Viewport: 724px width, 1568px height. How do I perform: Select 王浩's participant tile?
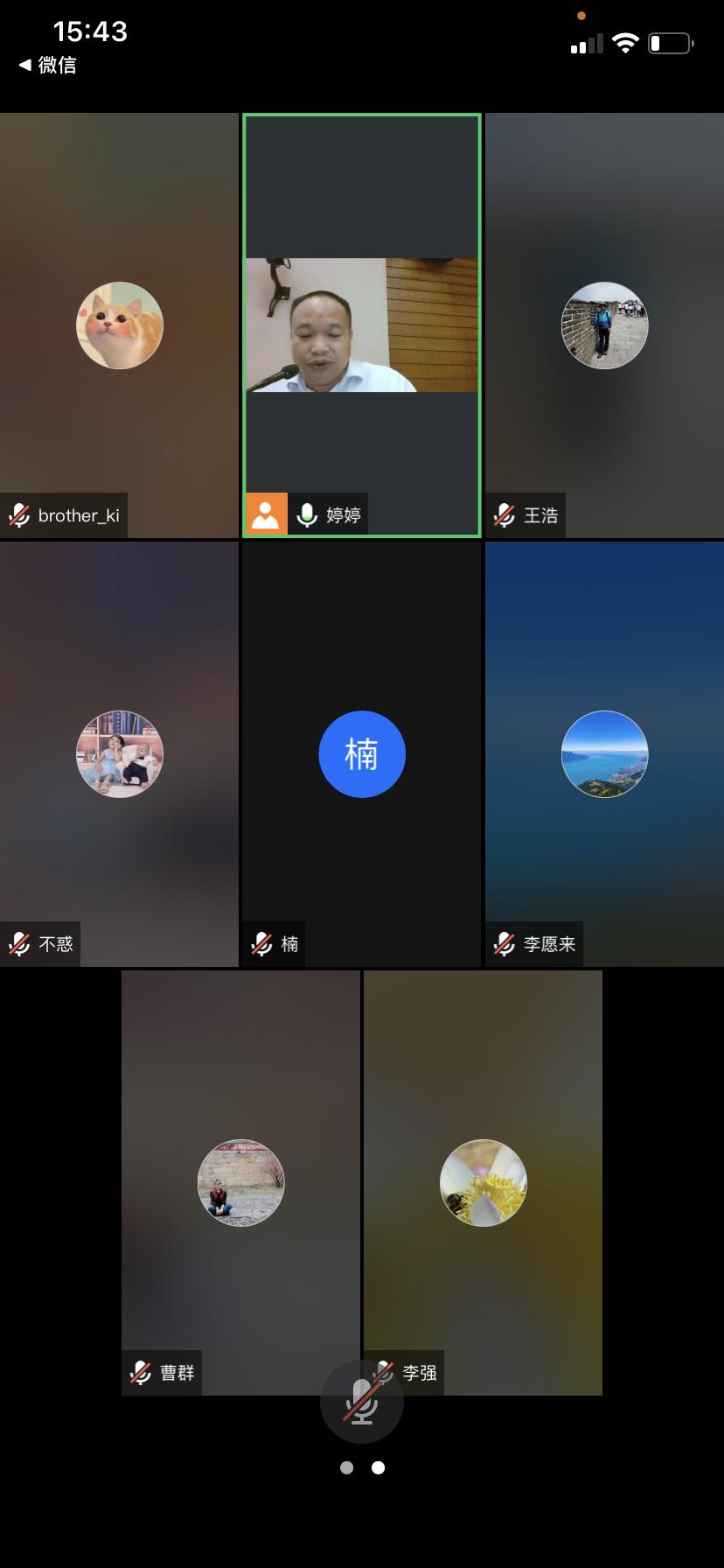click(604, 325)
